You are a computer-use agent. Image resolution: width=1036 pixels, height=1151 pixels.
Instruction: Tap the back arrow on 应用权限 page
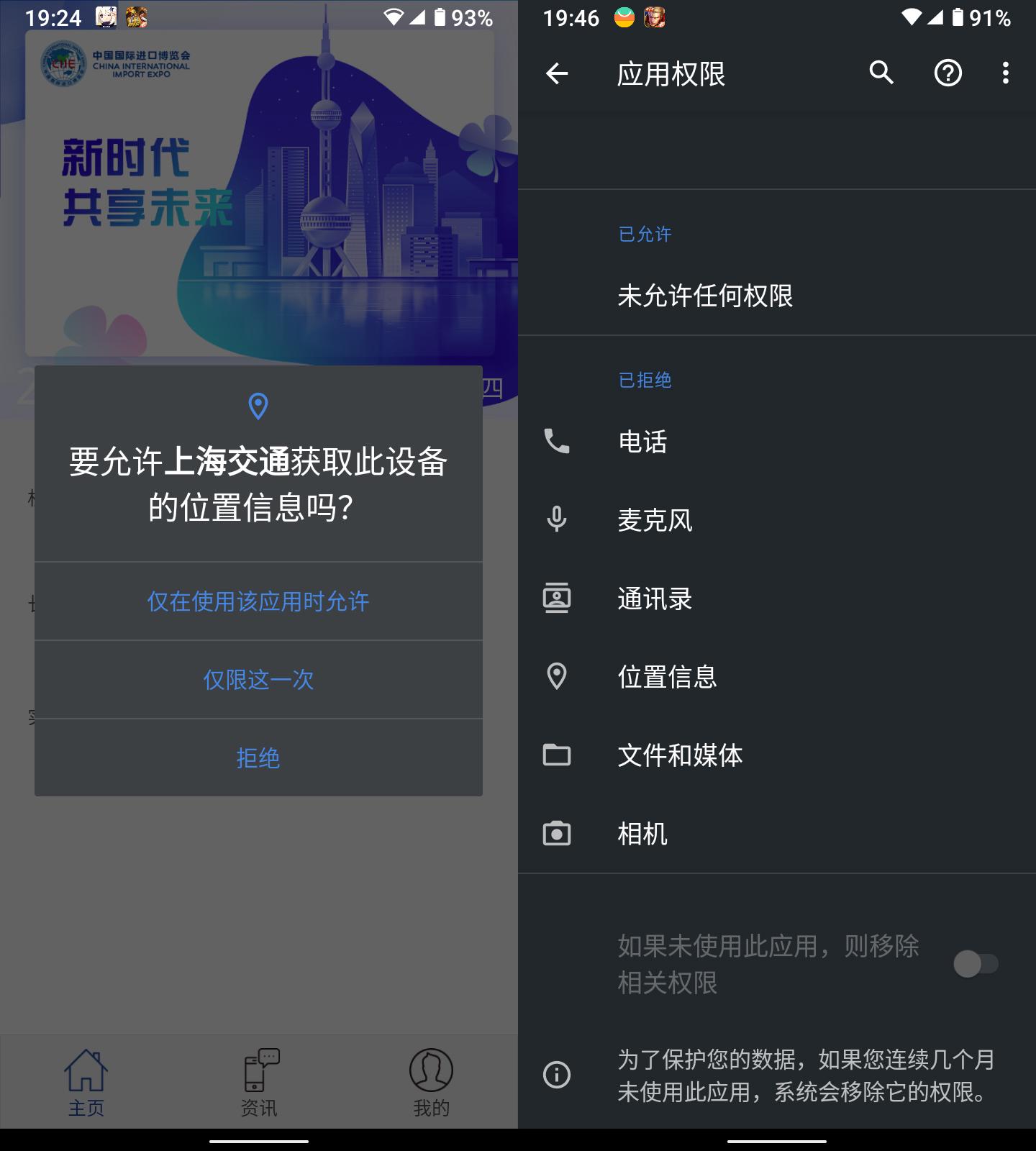(557, 73)
